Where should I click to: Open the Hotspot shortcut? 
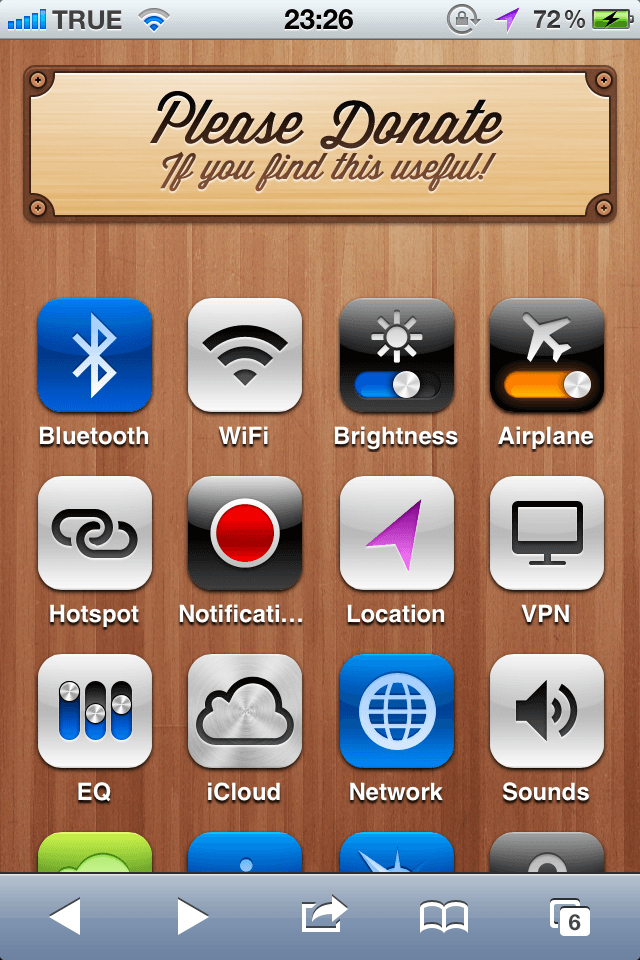coord(95,533)
